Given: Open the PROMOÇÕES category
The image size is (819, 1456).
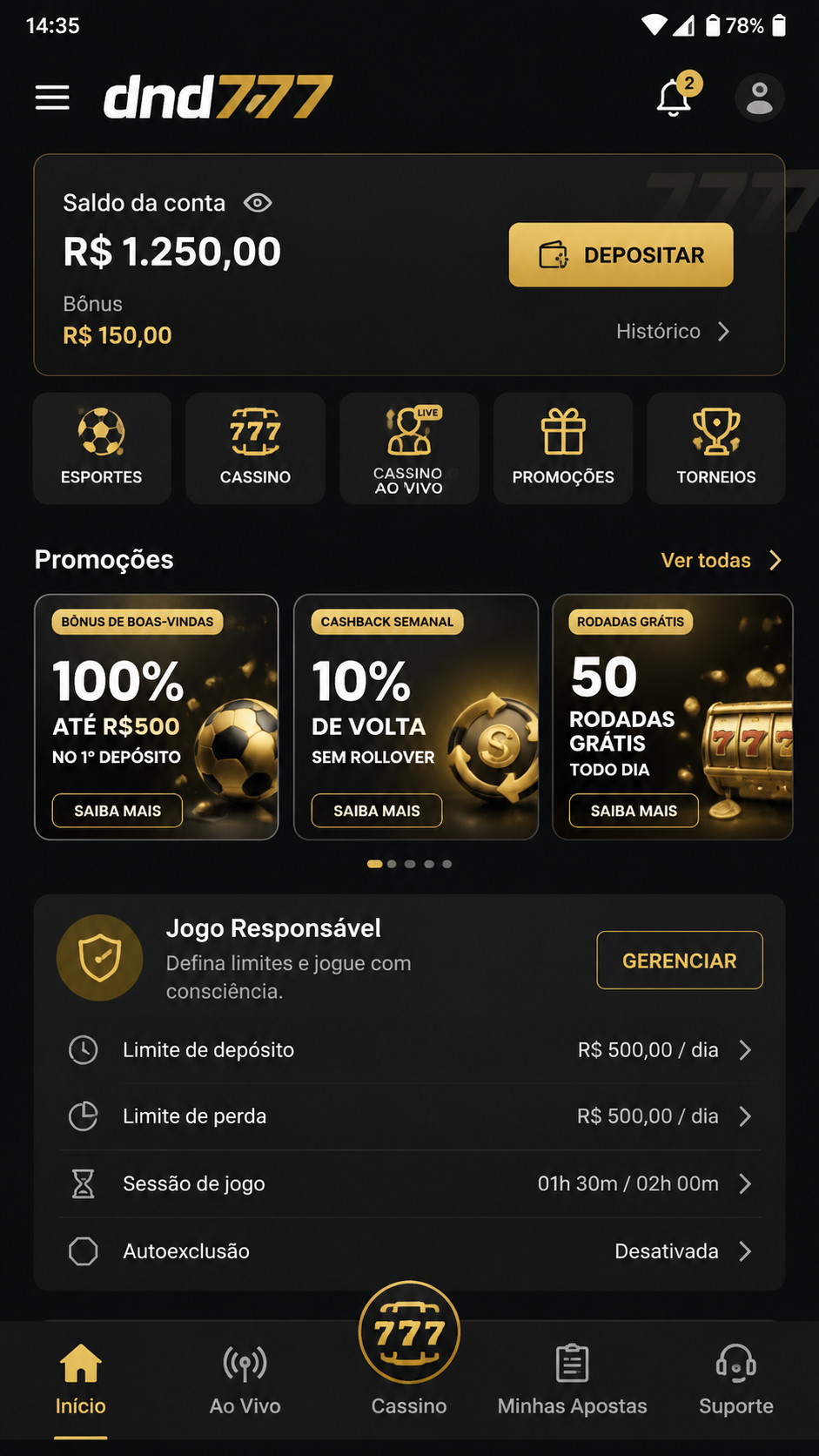Looking at the screenshot, I should [x=563, y=448].
